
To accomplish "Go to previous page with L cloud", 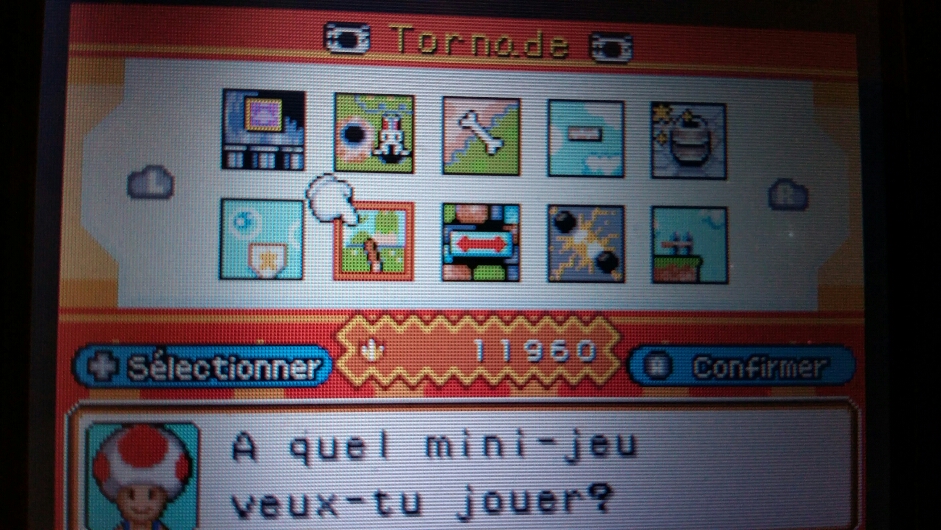I will (151, 182).
